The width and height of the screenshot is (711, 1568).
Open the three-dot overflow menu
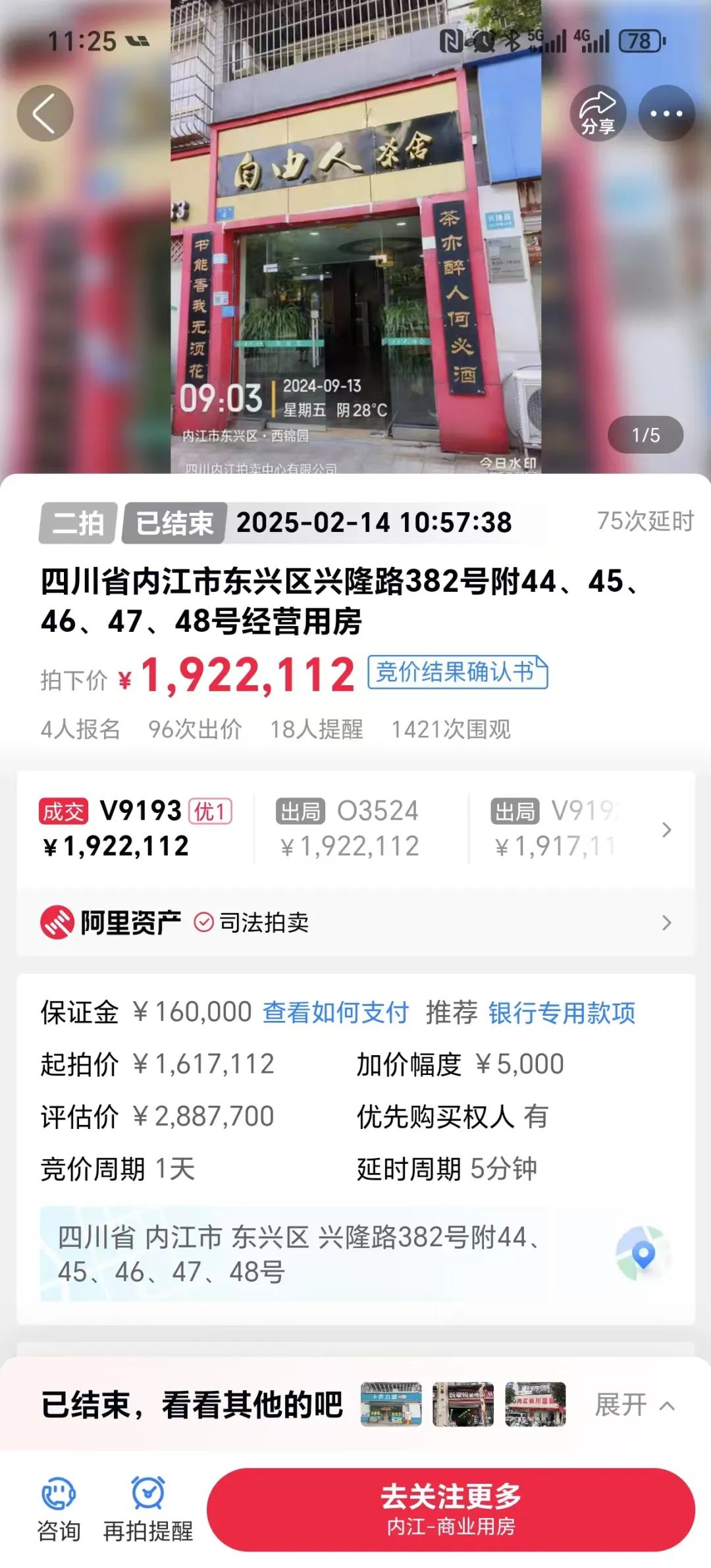(666, 113)
